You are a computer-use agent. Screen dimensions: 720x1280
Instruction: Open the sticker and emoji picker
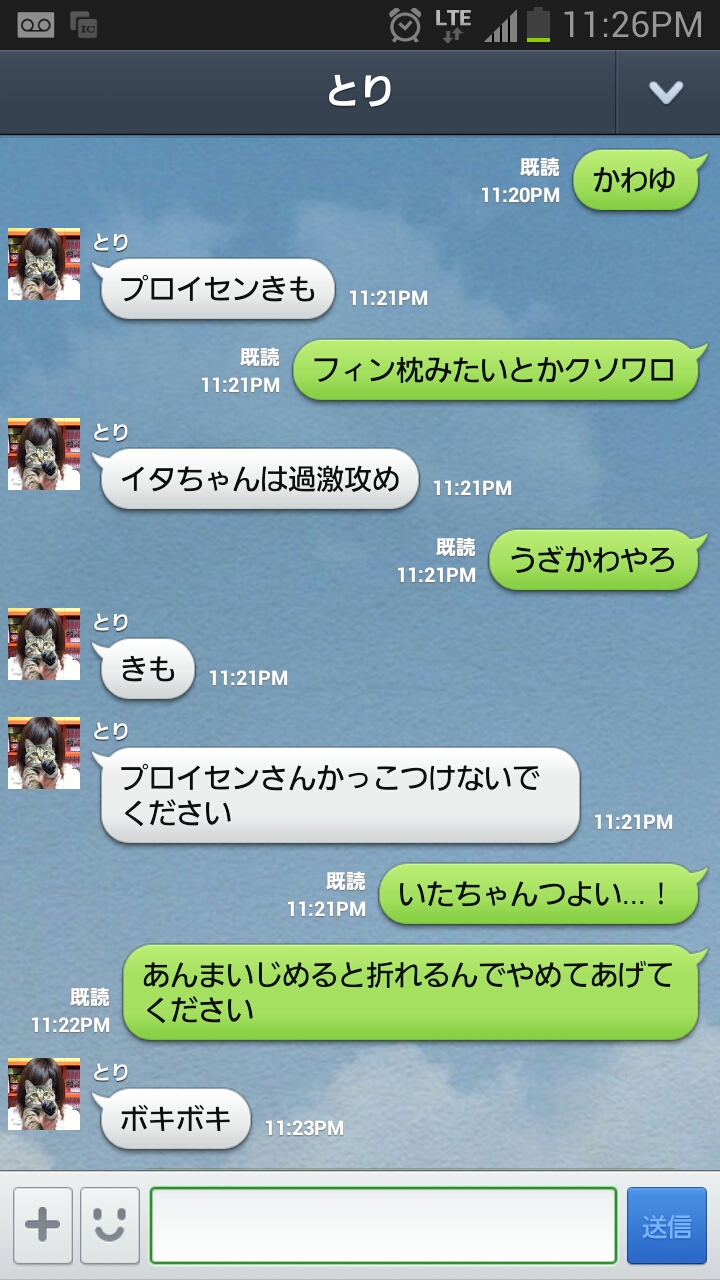pyautogui.click(x=110, y=1226)
